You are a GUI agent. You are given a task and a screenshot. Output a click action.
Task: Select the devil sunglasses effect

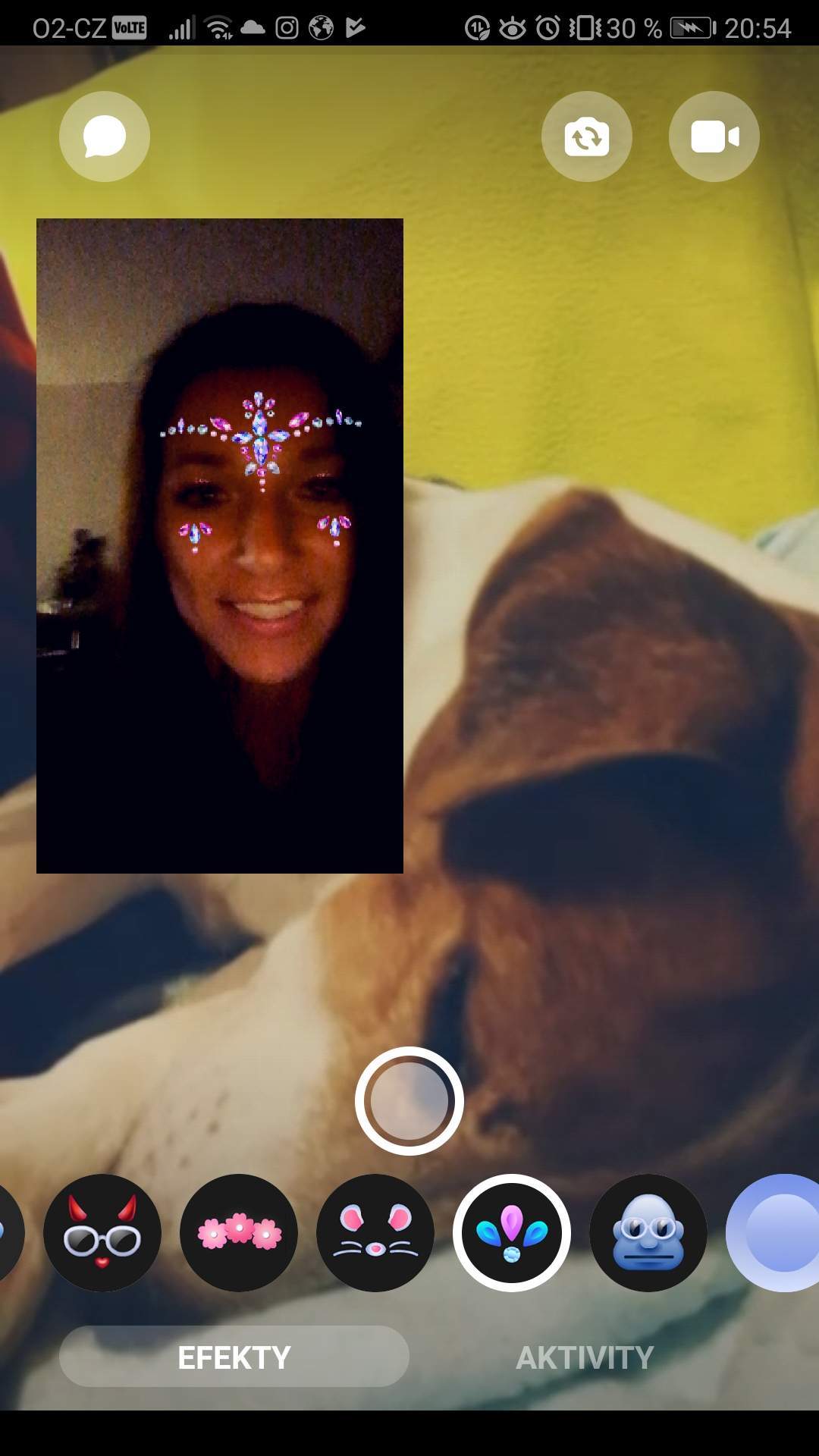point(102,1233)
